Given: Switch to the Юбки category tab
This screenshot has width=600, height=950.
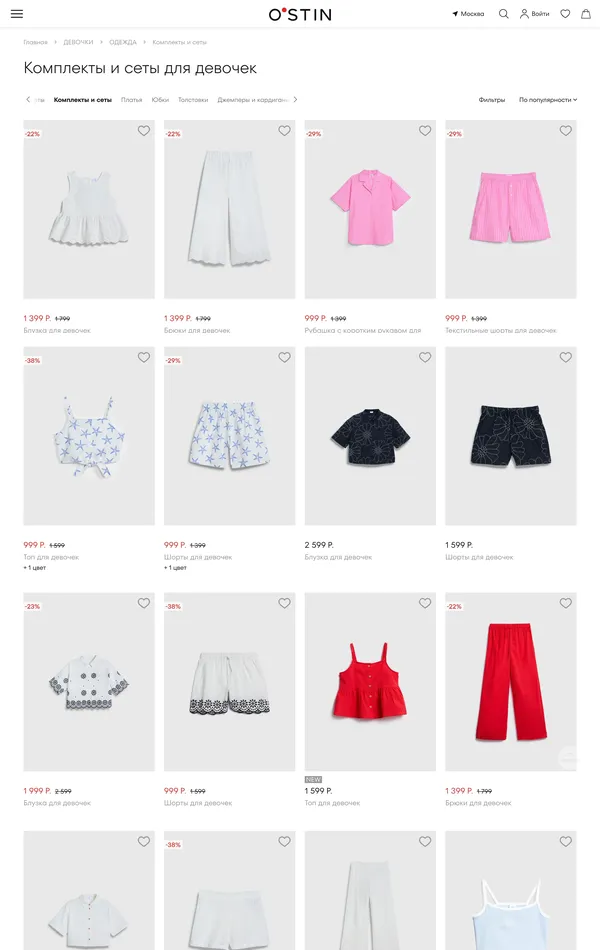Looking at the screenshot, I should click(160, 100).
